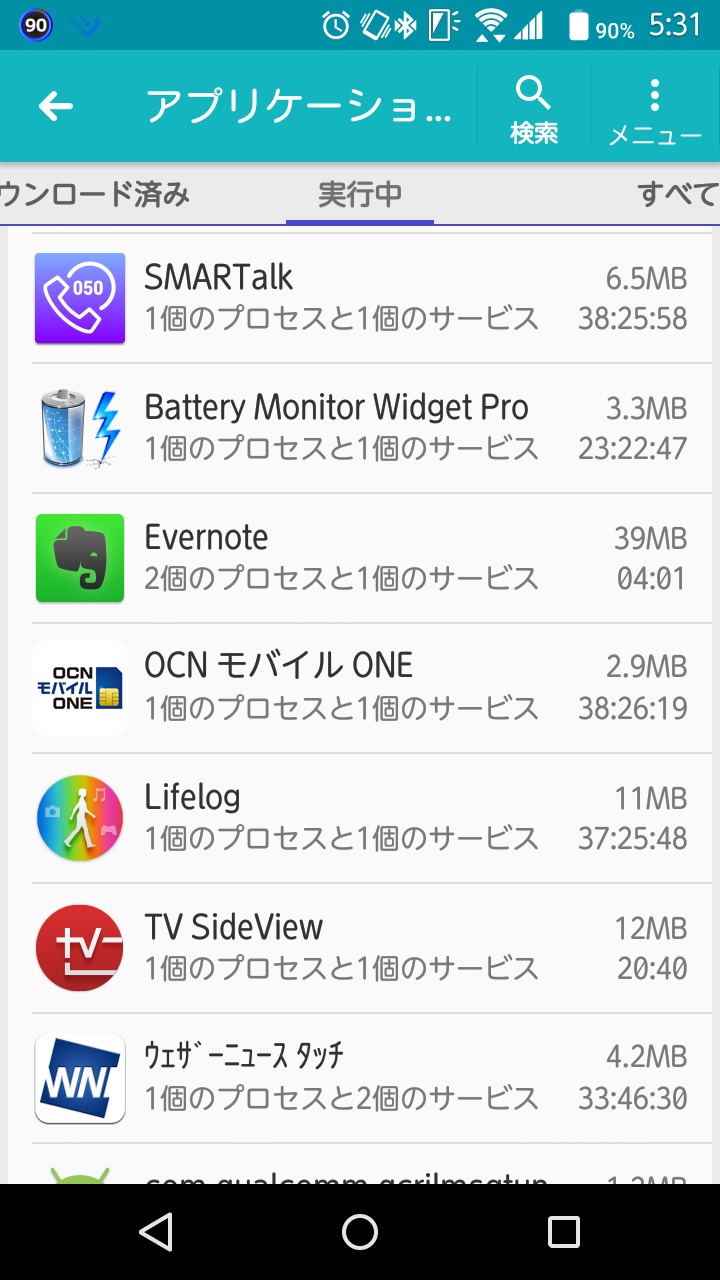Select the Lifelog app row
720x1280 pixels.
click(x=360, y=818)
